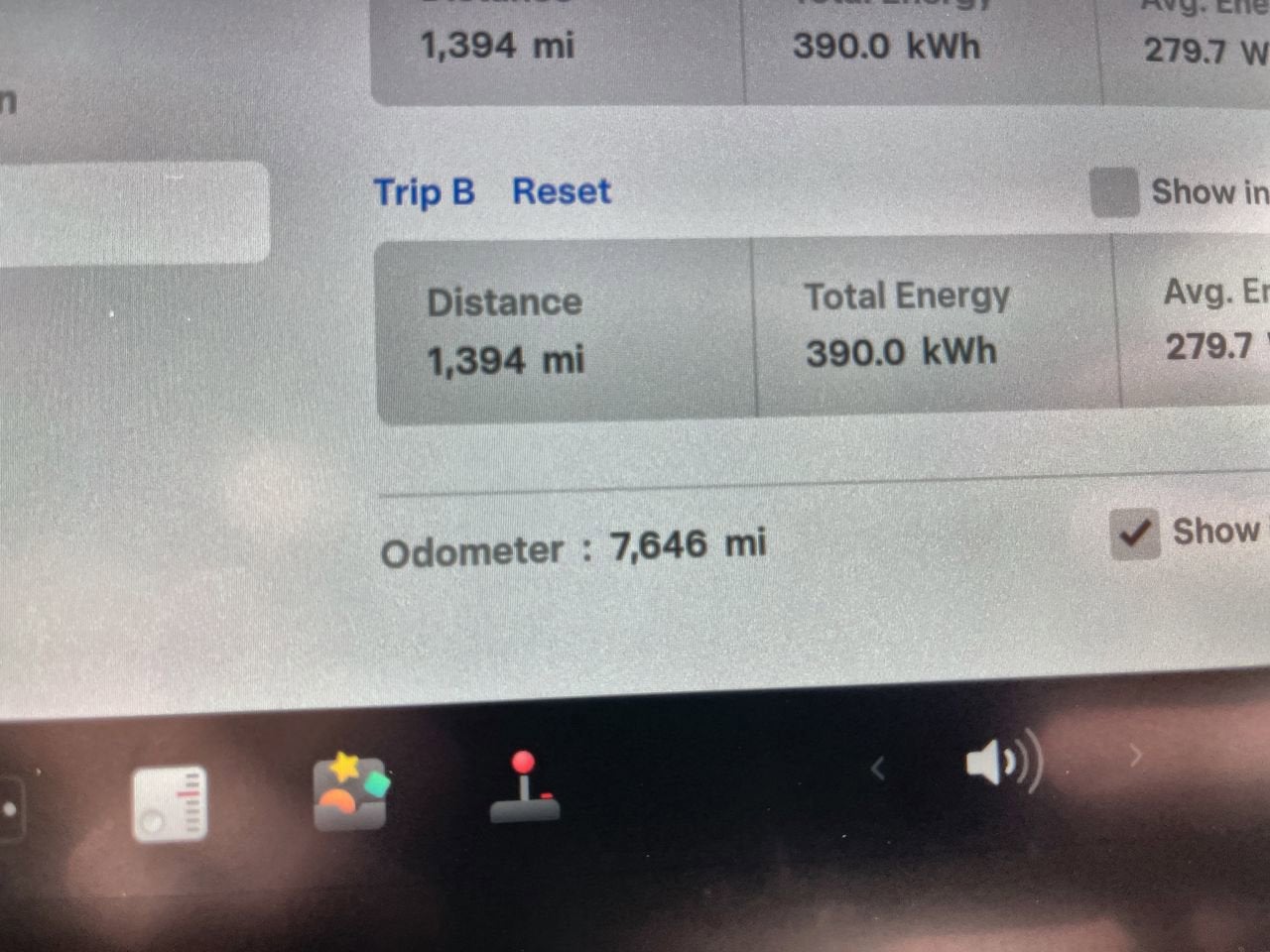This screenshot has width=1270, height=952.
Task: Uncheck the Odometer show checkbox
Action: [1134, 535]
